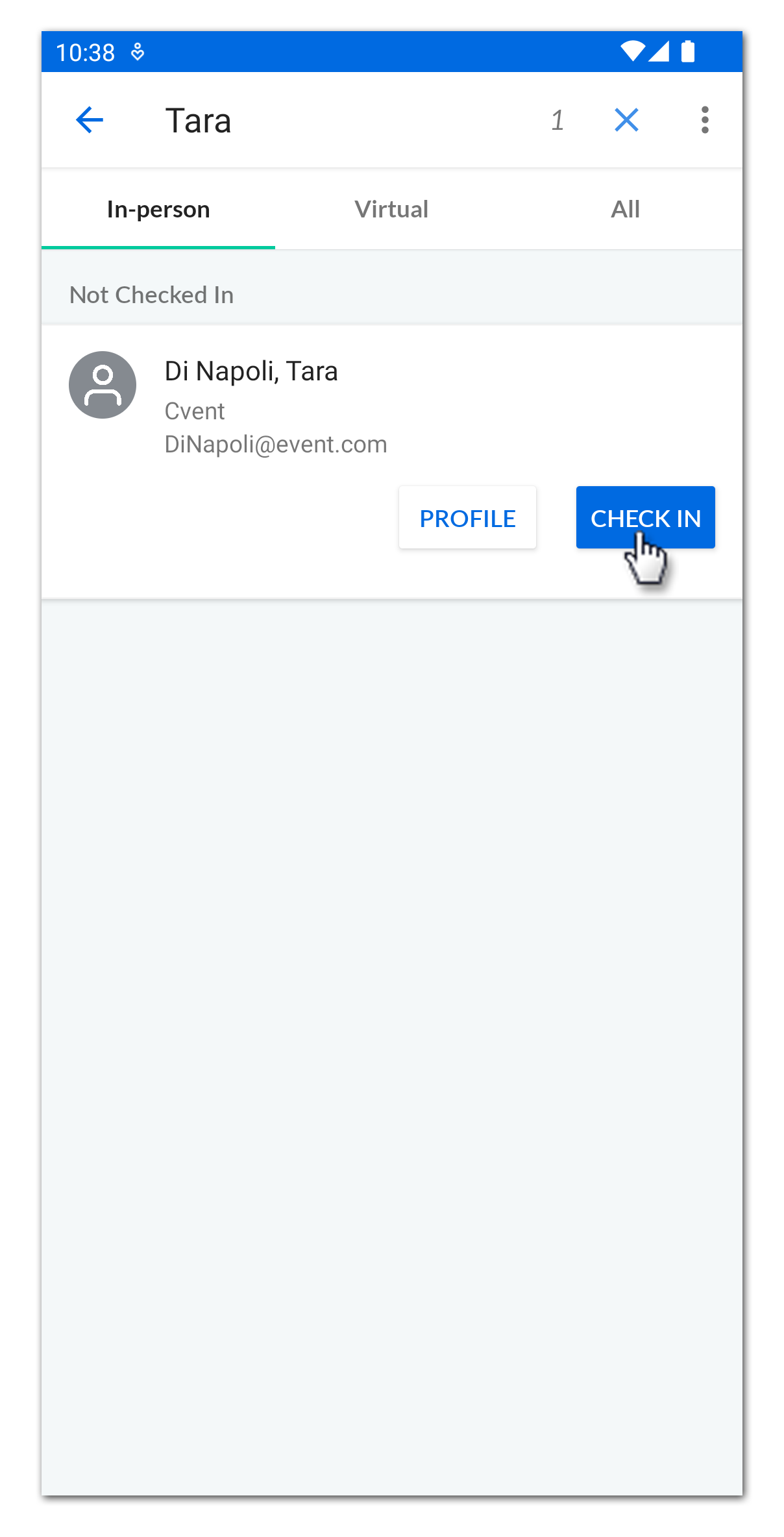
Task: Open Tara Di Napoli's profile
Action: tap(467, 518)
